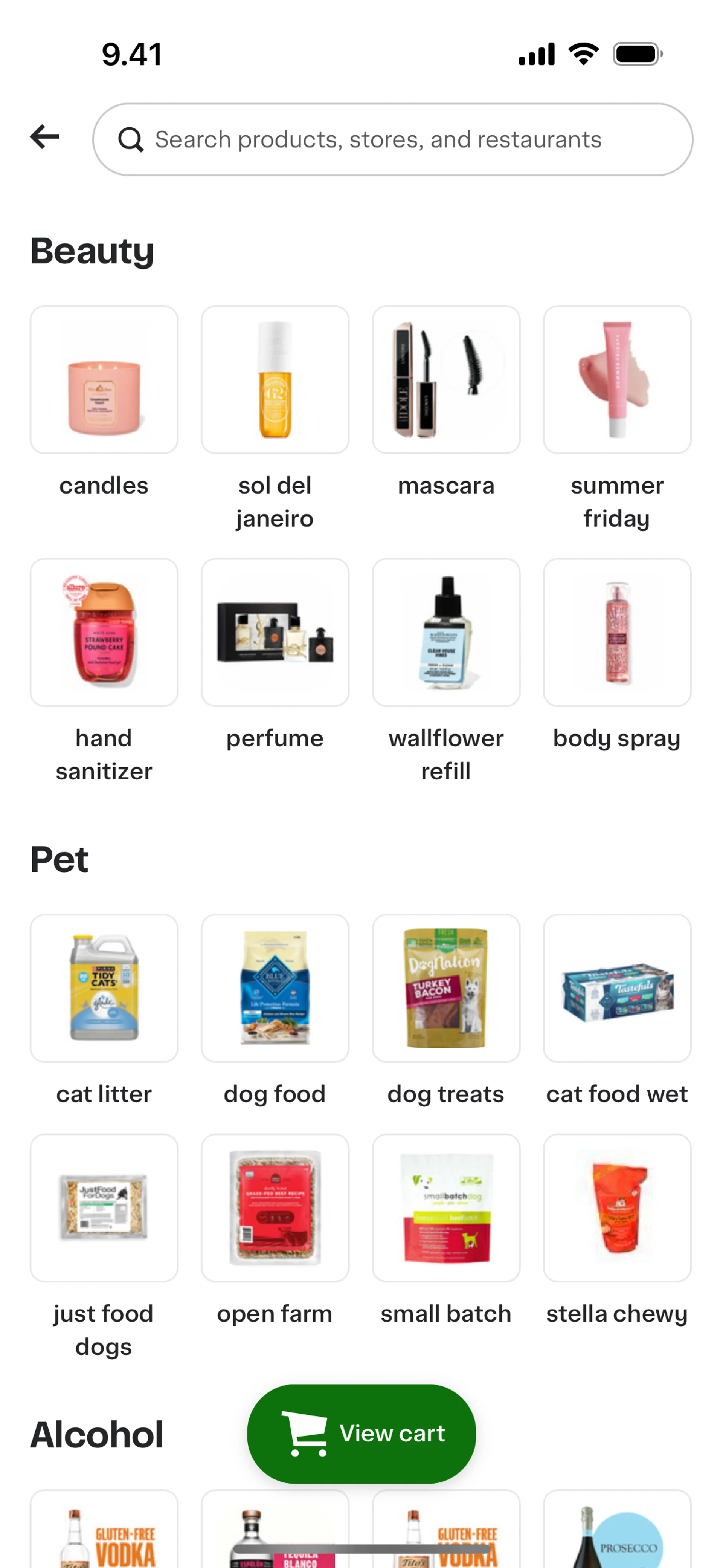Select the mascara tile

click(x=446, y=380)
